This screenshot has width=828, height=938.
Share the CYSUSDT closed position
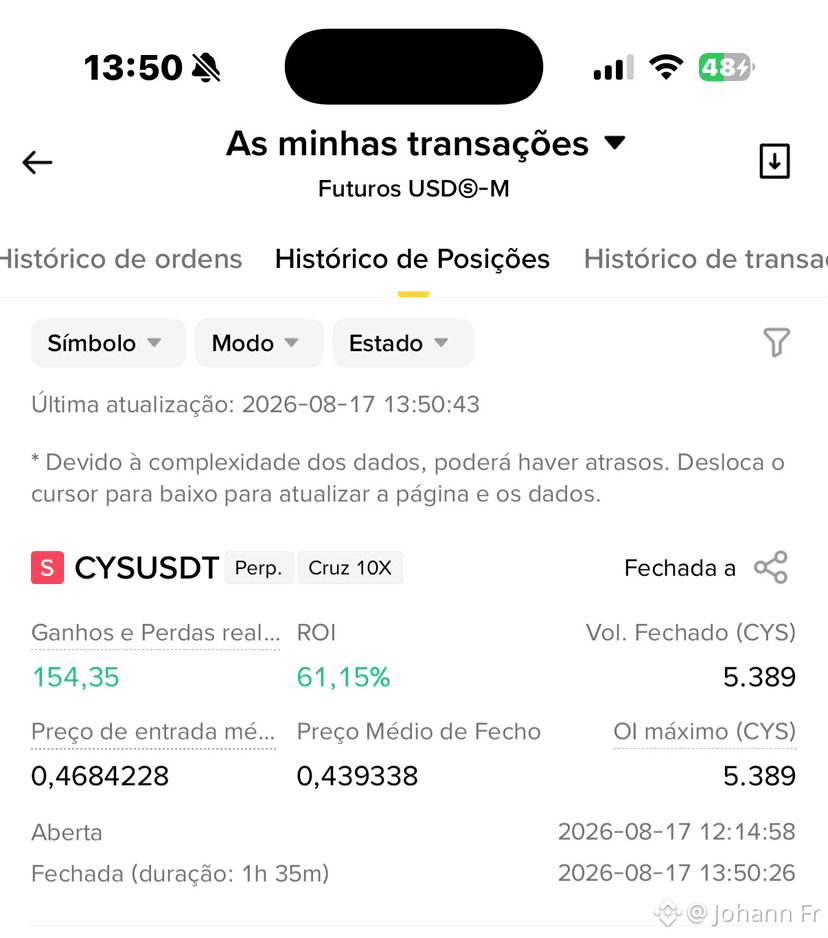click(x=771, y=567)
